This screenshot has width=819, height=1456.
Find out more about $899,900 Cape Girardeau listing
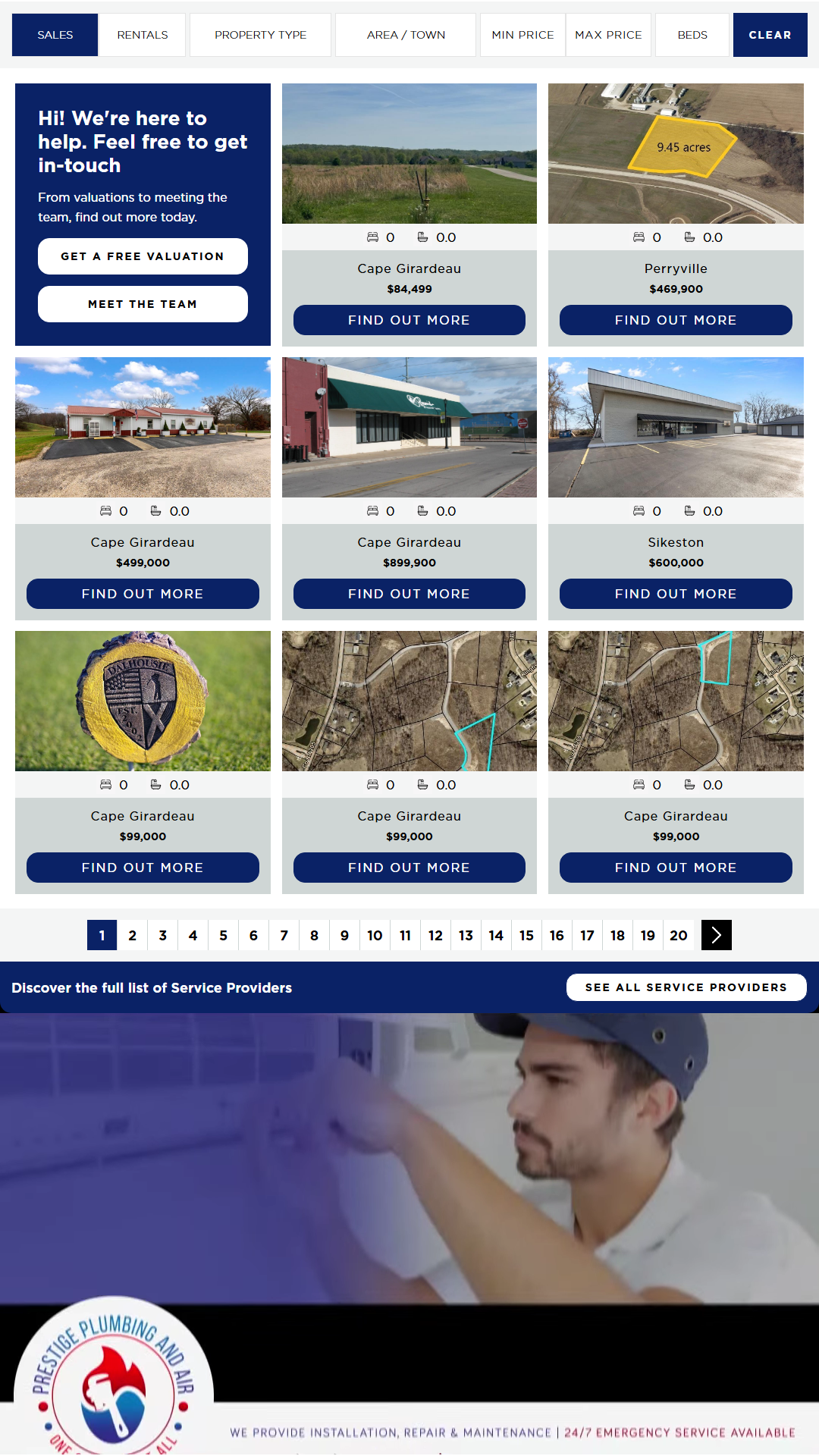coord(409,594)
